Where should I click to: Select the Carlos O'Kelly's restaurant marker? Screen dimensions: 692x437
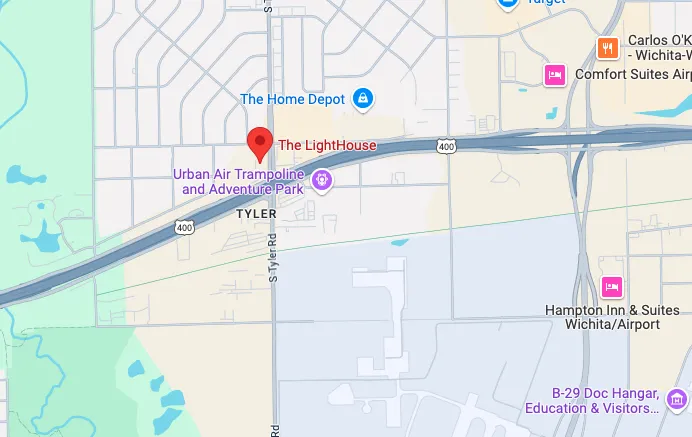[x=607, y=48]
